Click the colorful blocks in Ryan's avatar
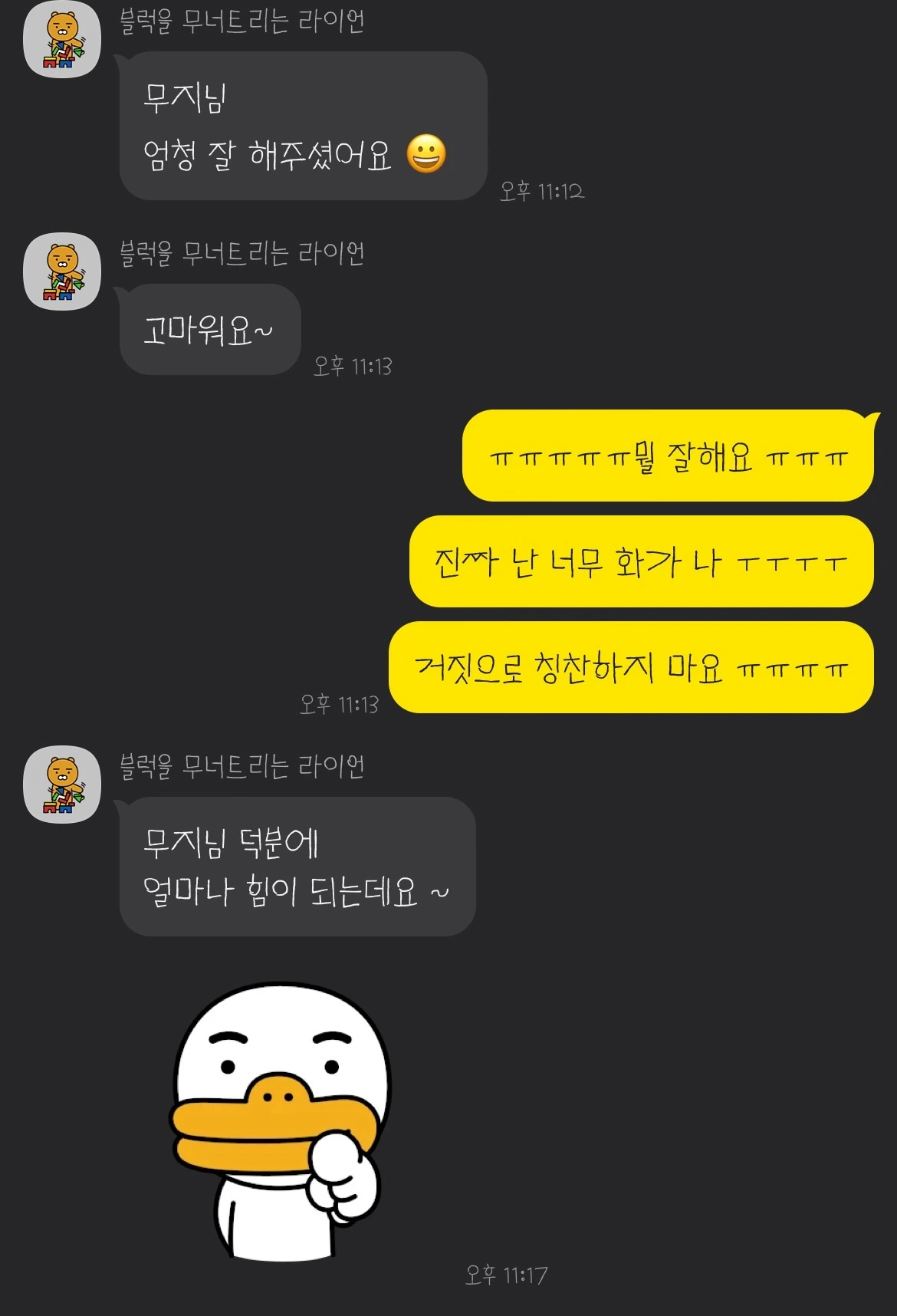The width and height of the screenshot is (897, 1316). (58, 60)
